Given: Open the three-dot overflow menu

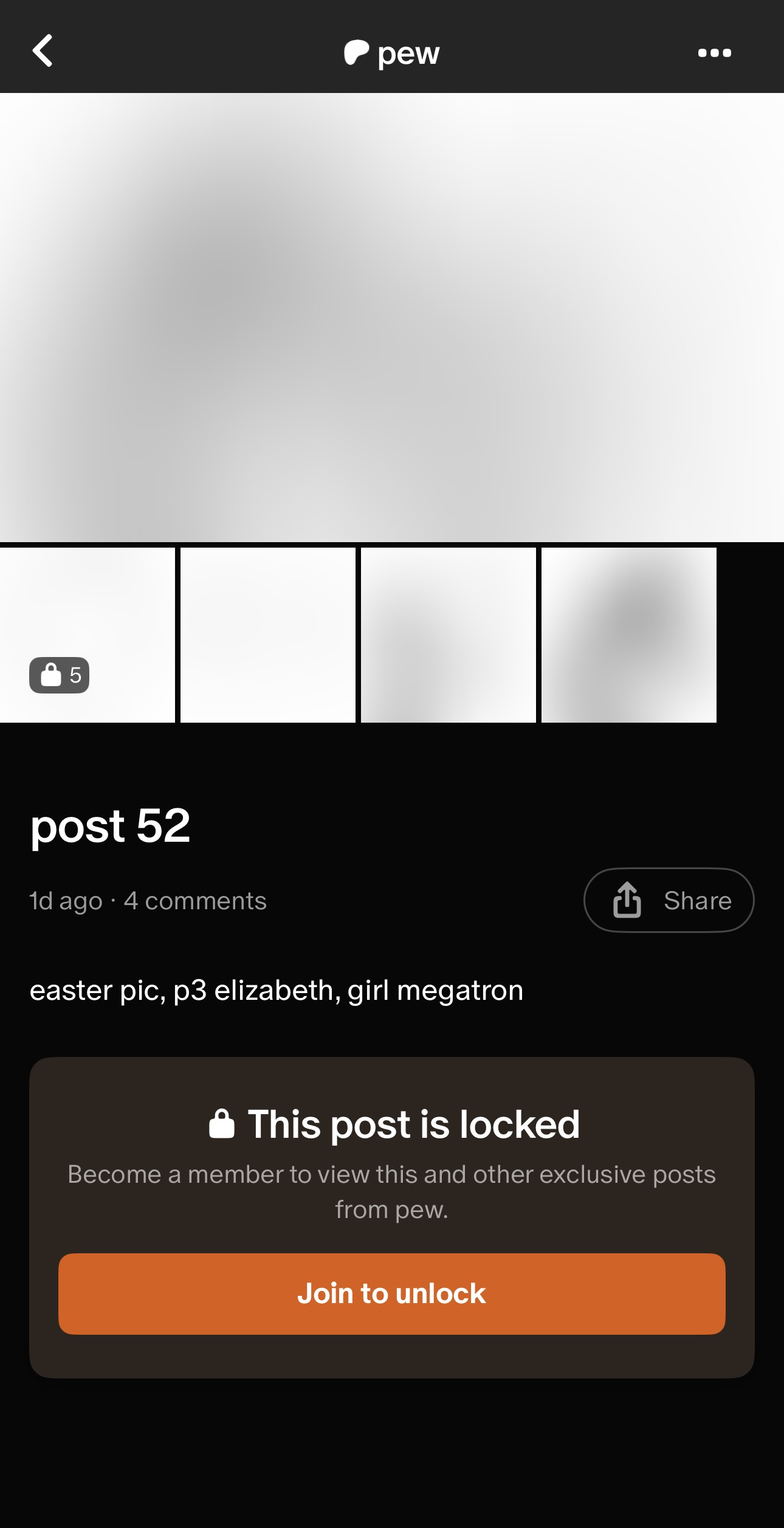Looking at the screenshot, I should coord(714,53).
